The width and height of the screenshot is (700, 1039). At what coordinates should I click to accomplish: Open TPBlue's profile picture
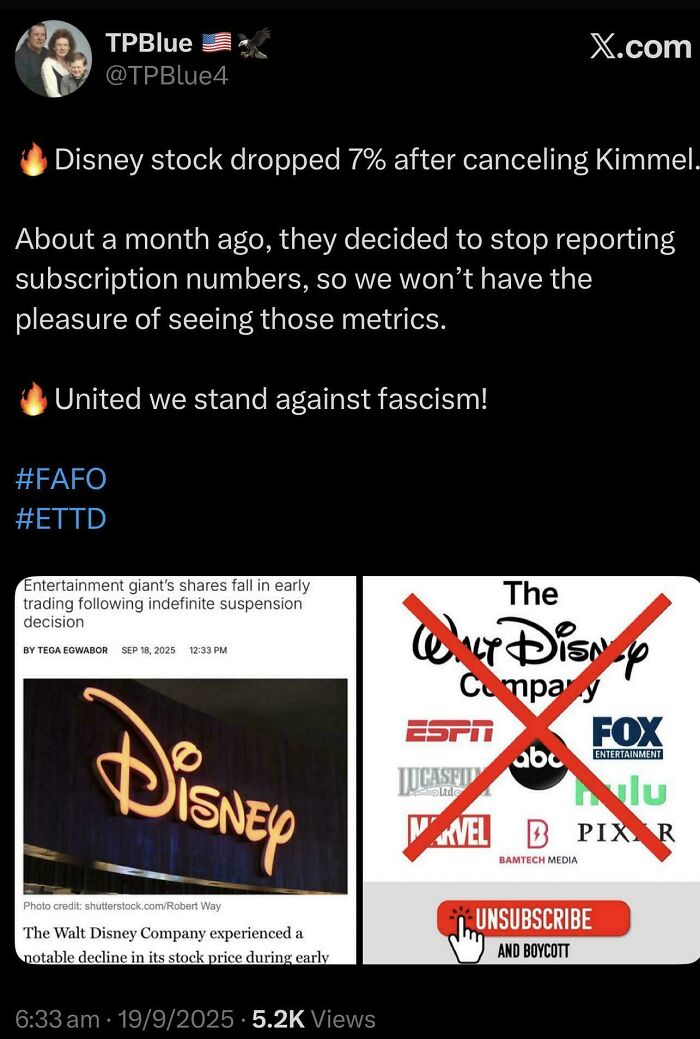pos(53,59)
